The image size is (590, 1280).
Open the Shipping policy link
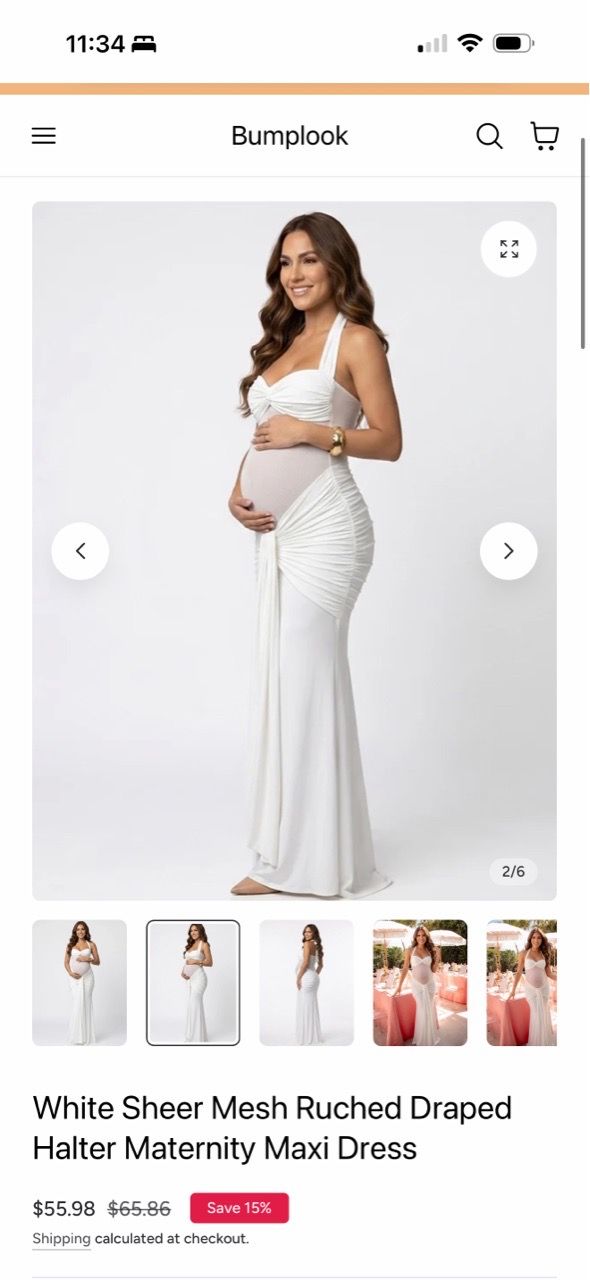pos(61,1239)
